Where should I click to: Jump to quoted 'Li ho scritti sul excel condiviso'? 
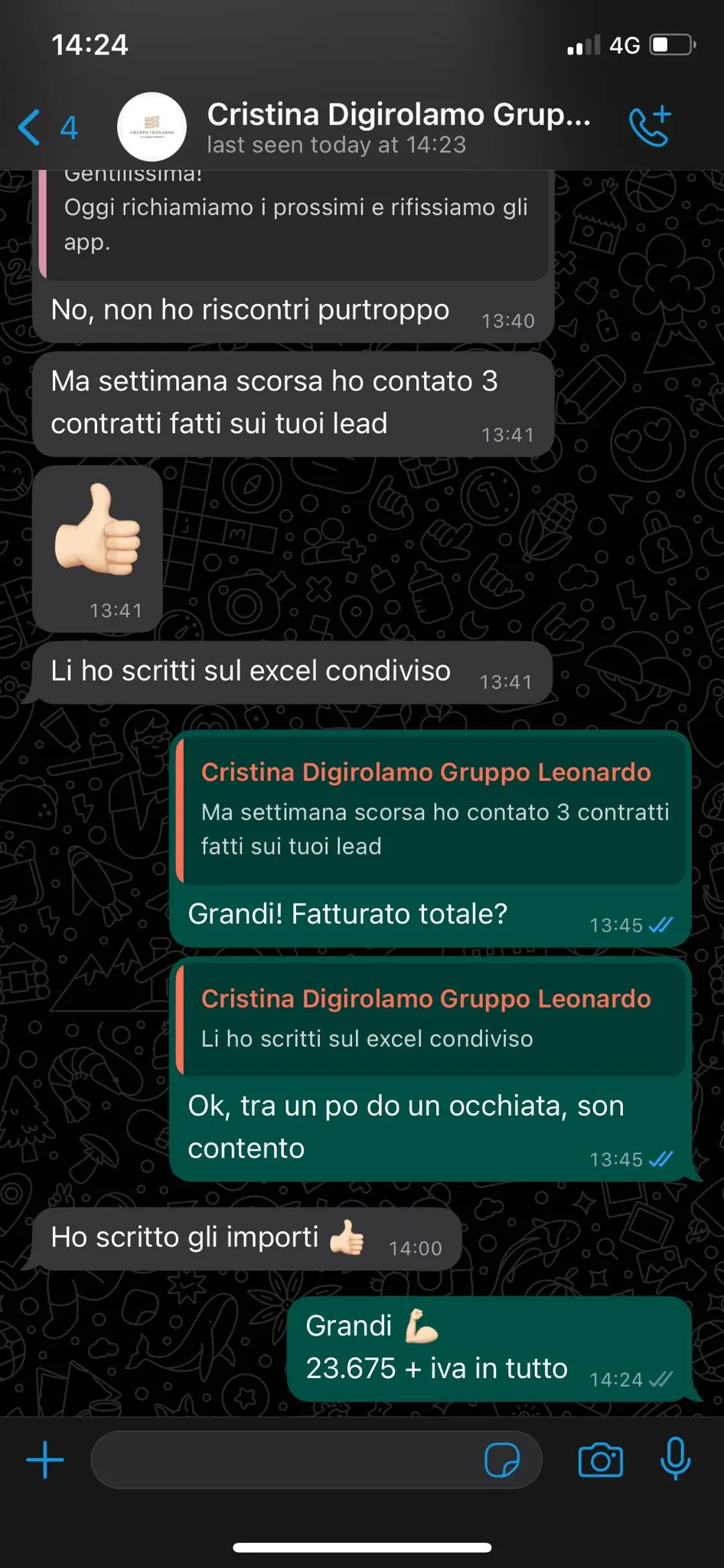coord(432,1020)
